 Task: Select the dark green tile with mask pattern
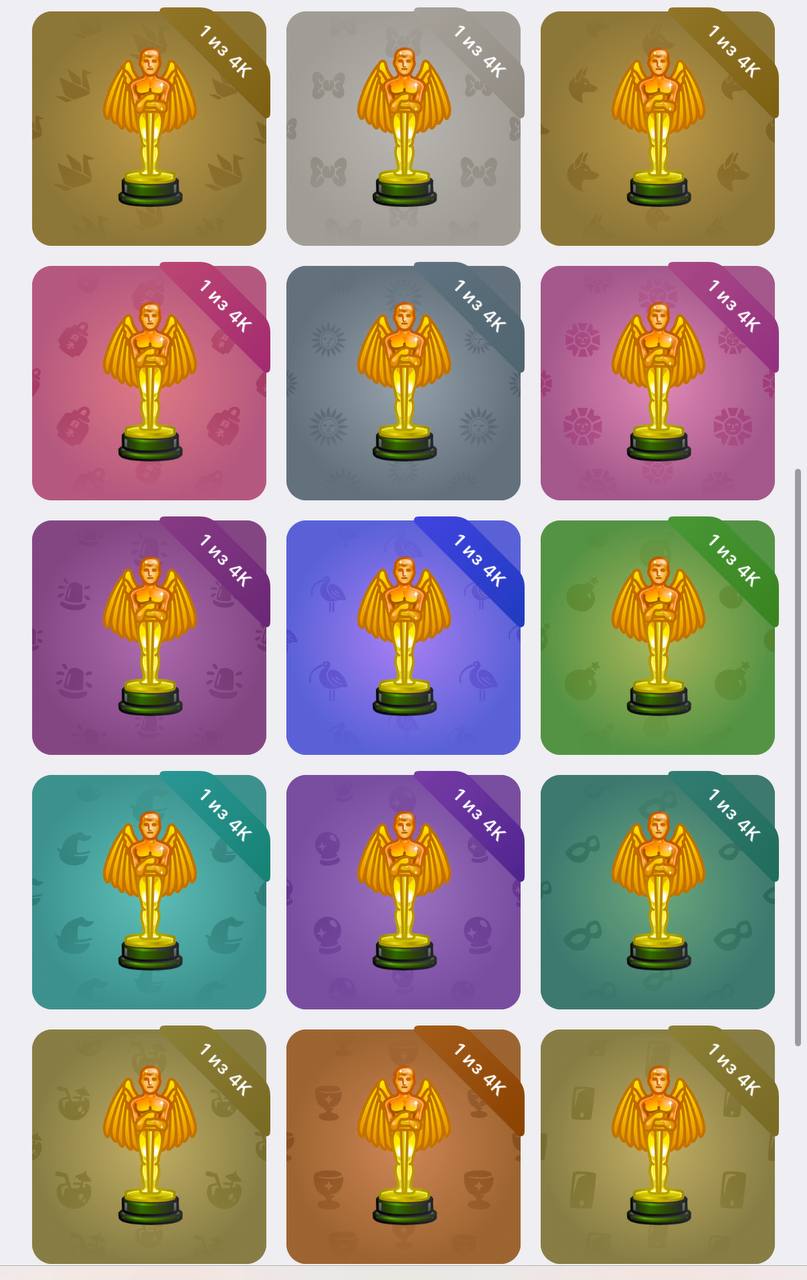coord(657,892)
